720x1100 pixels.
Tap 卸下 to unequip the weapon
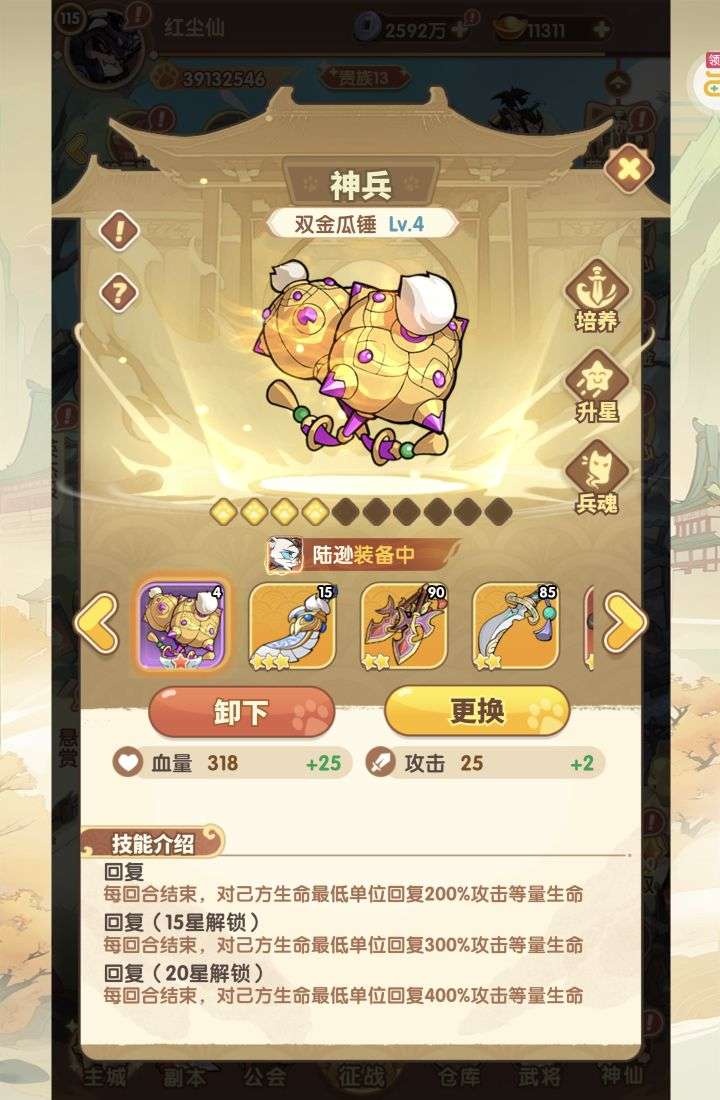coord(241,711)
